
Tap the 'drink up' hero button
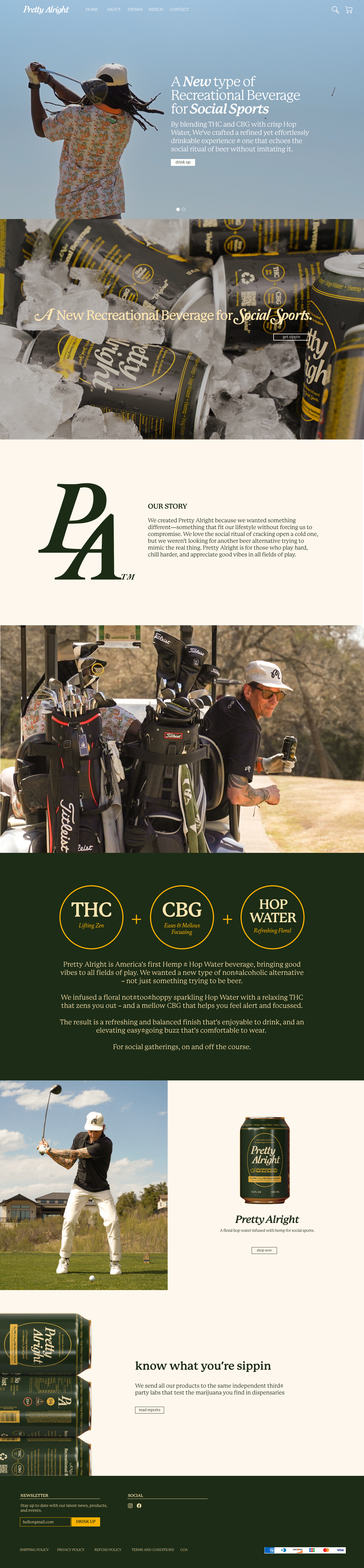click(x=183, y=162)
